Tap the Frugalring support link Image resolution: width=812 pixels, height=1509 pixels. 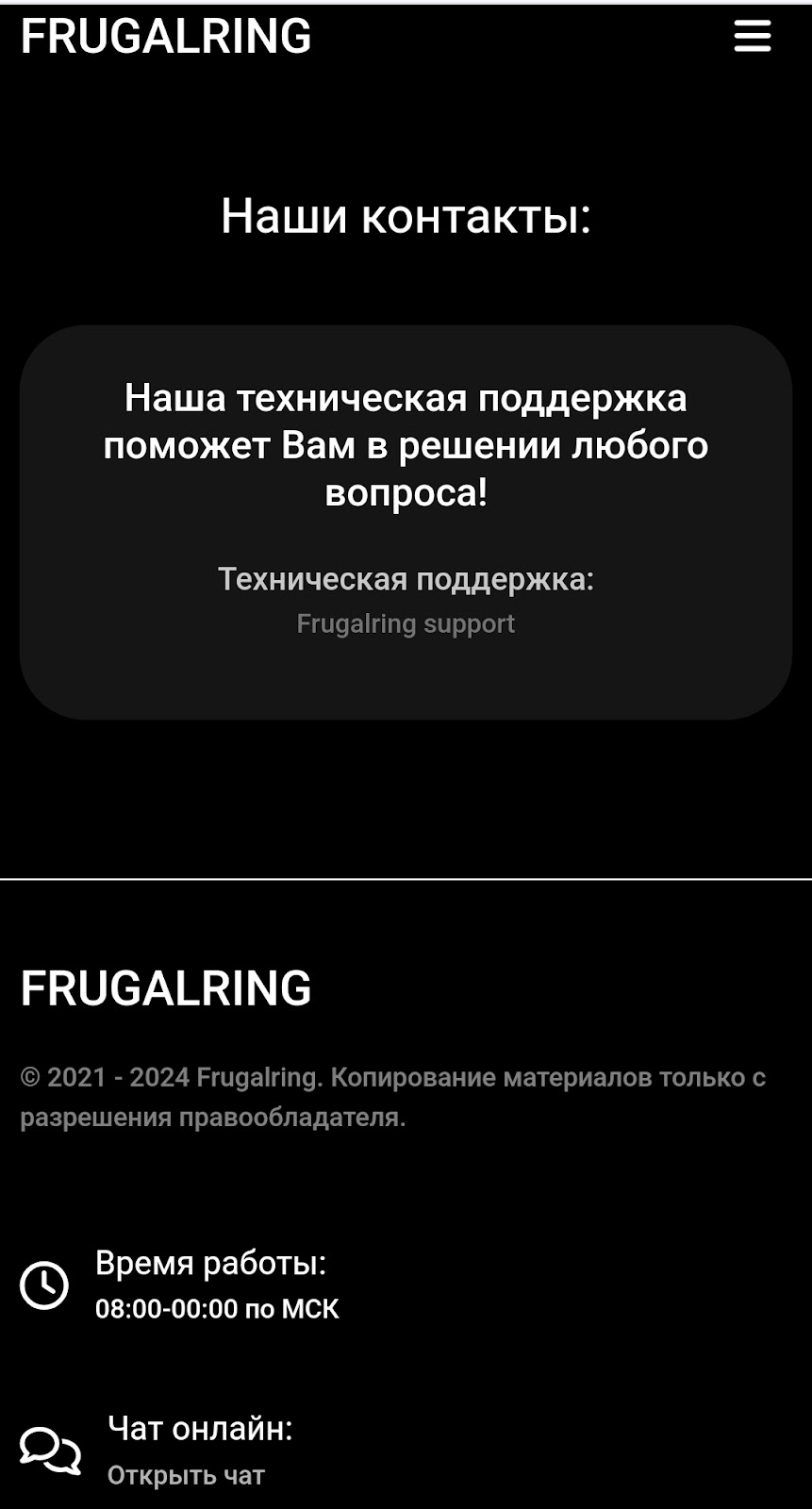click(x=406, y=623)
